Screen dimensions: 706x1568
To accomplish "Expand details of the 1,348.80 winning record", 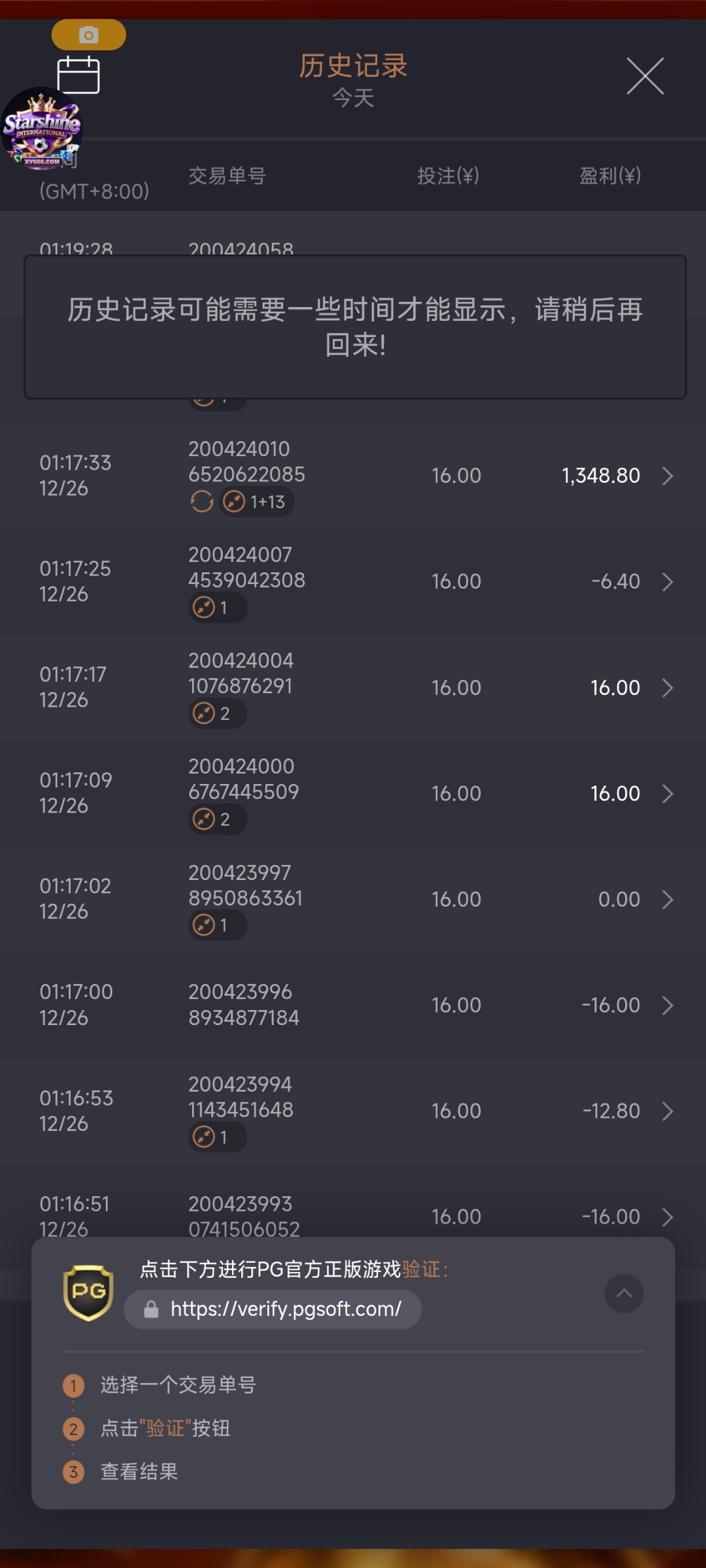I will point(668,476).
